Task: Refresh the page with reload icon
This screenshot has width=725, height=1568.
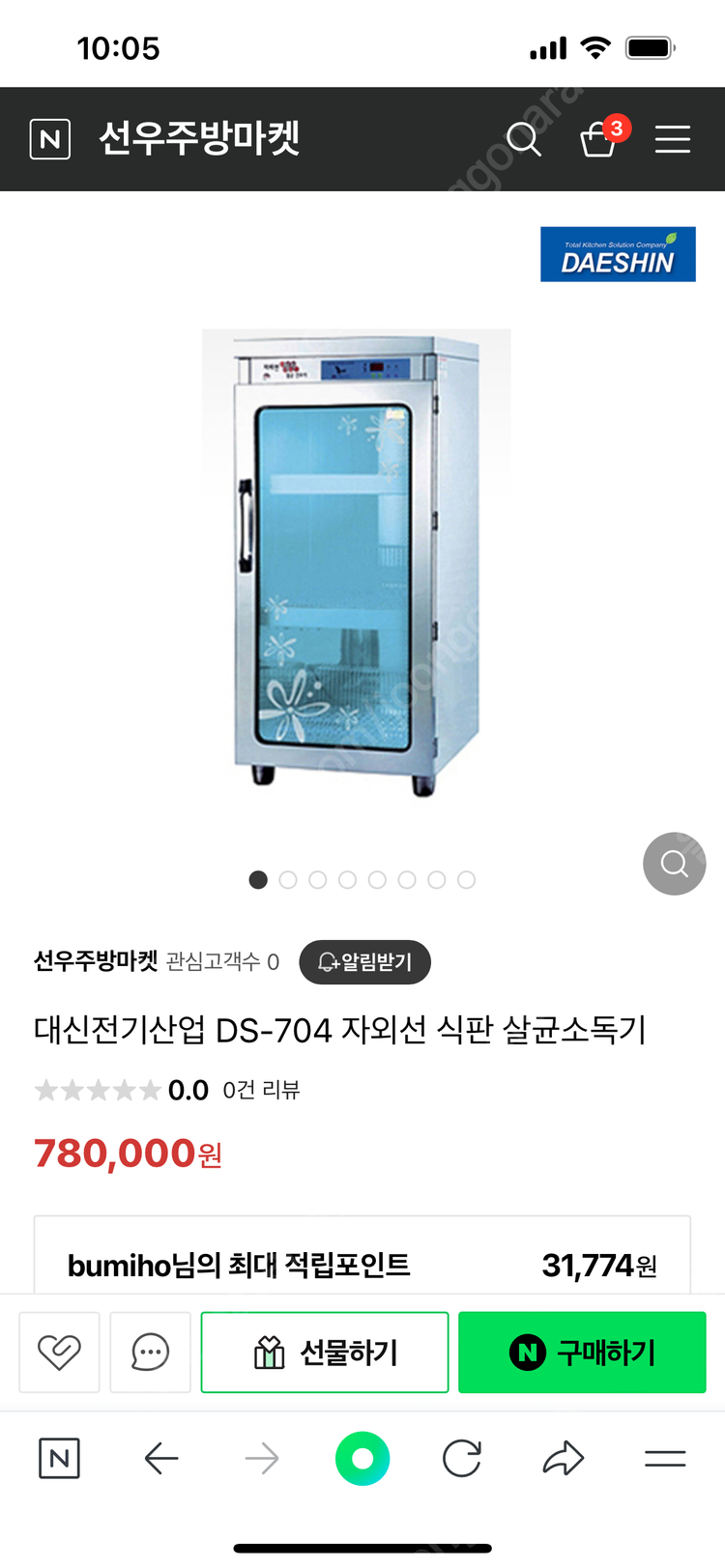Action: pos(461,1459)
